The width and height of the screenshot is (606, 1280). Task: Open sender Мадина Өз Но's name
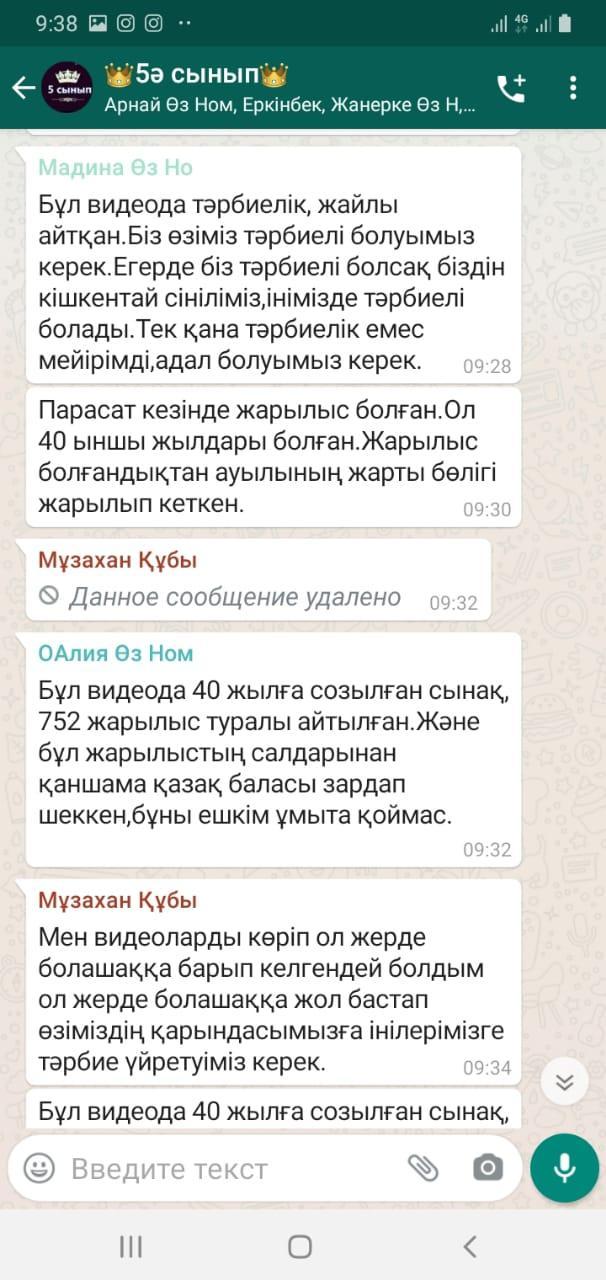pos(116,167)
